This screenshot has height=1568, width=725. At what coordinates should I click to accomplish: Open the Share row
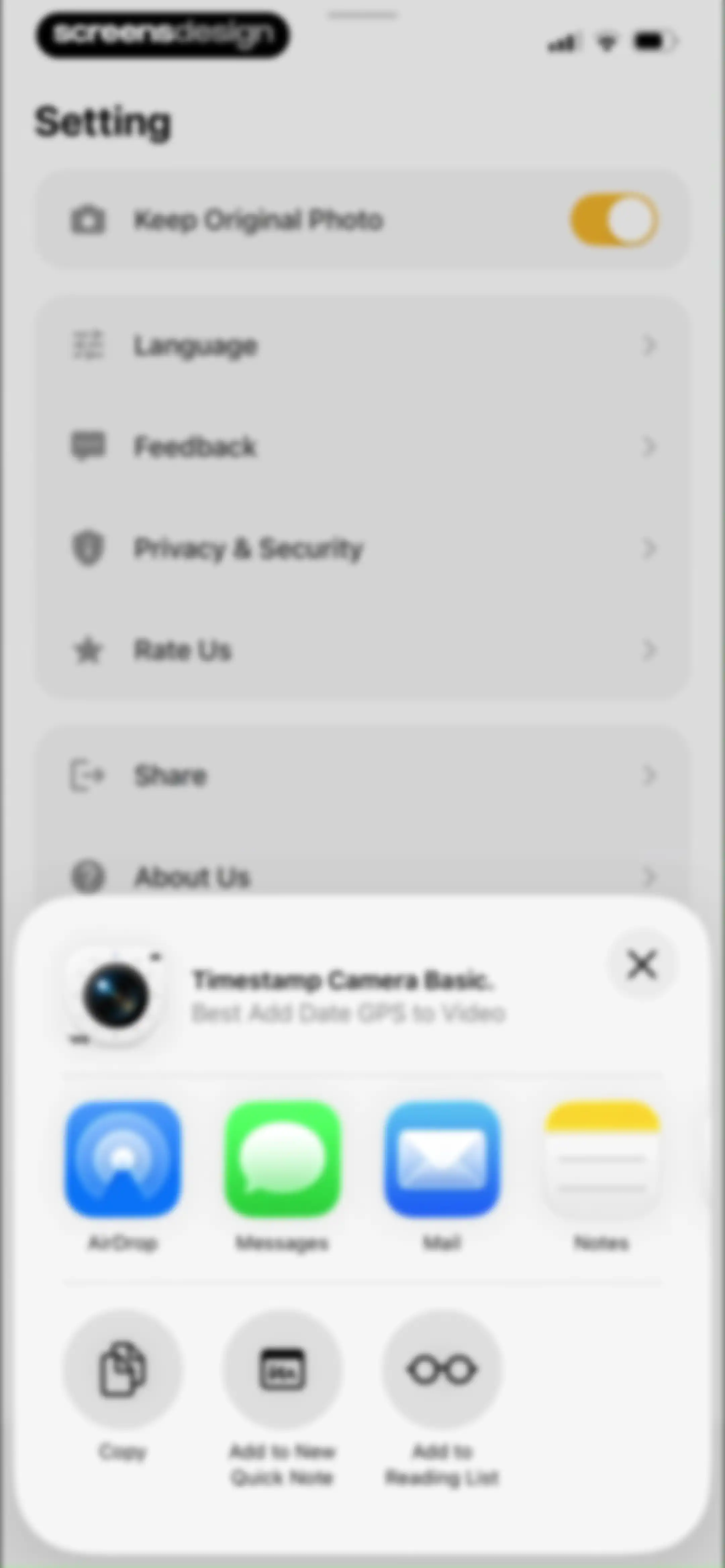(363, 776)
